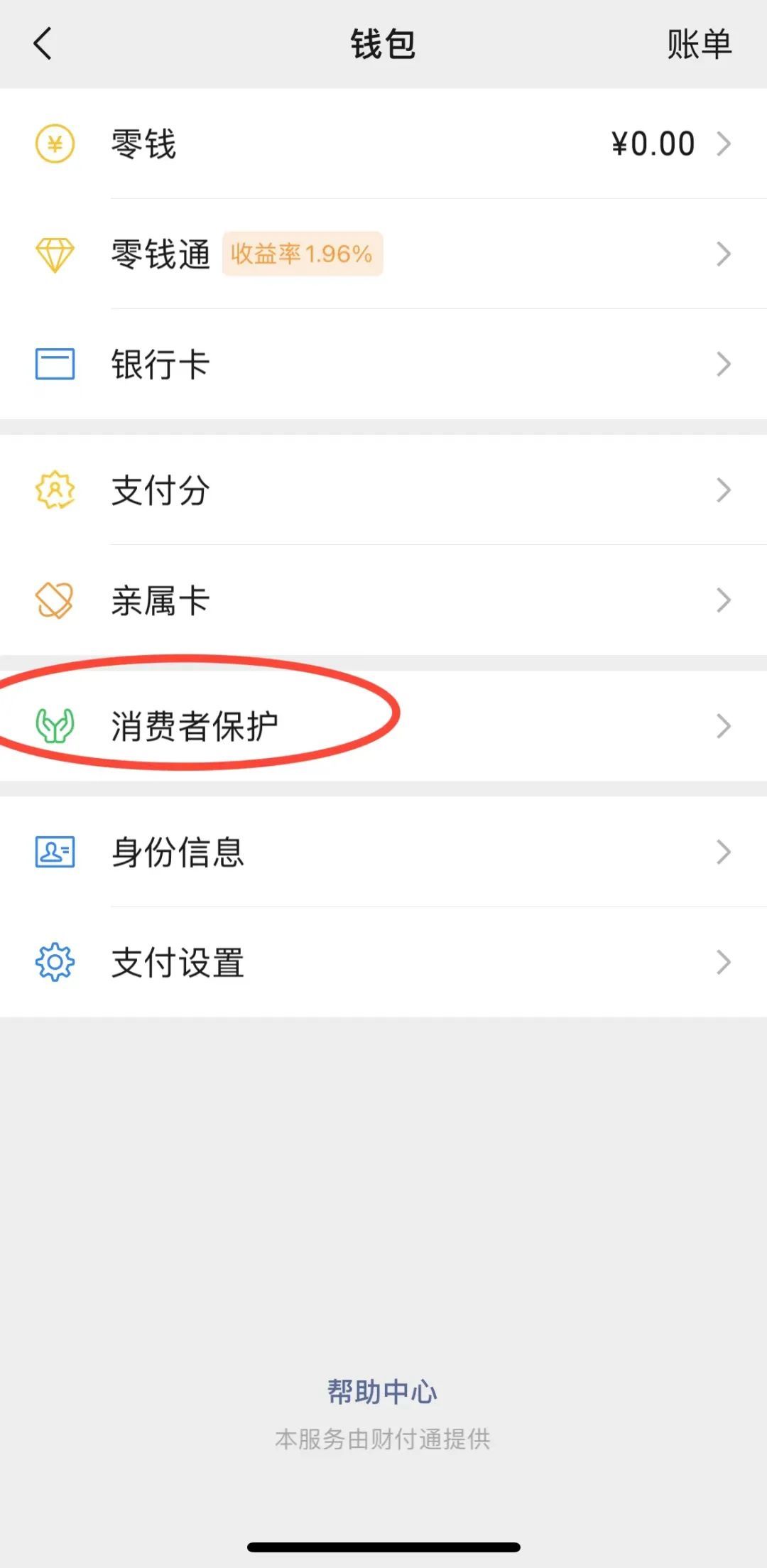Image resolution: width=767 pixels, height=1568 pixels.
Task: Open 账单 in the top bar
Action: point(698,44)
